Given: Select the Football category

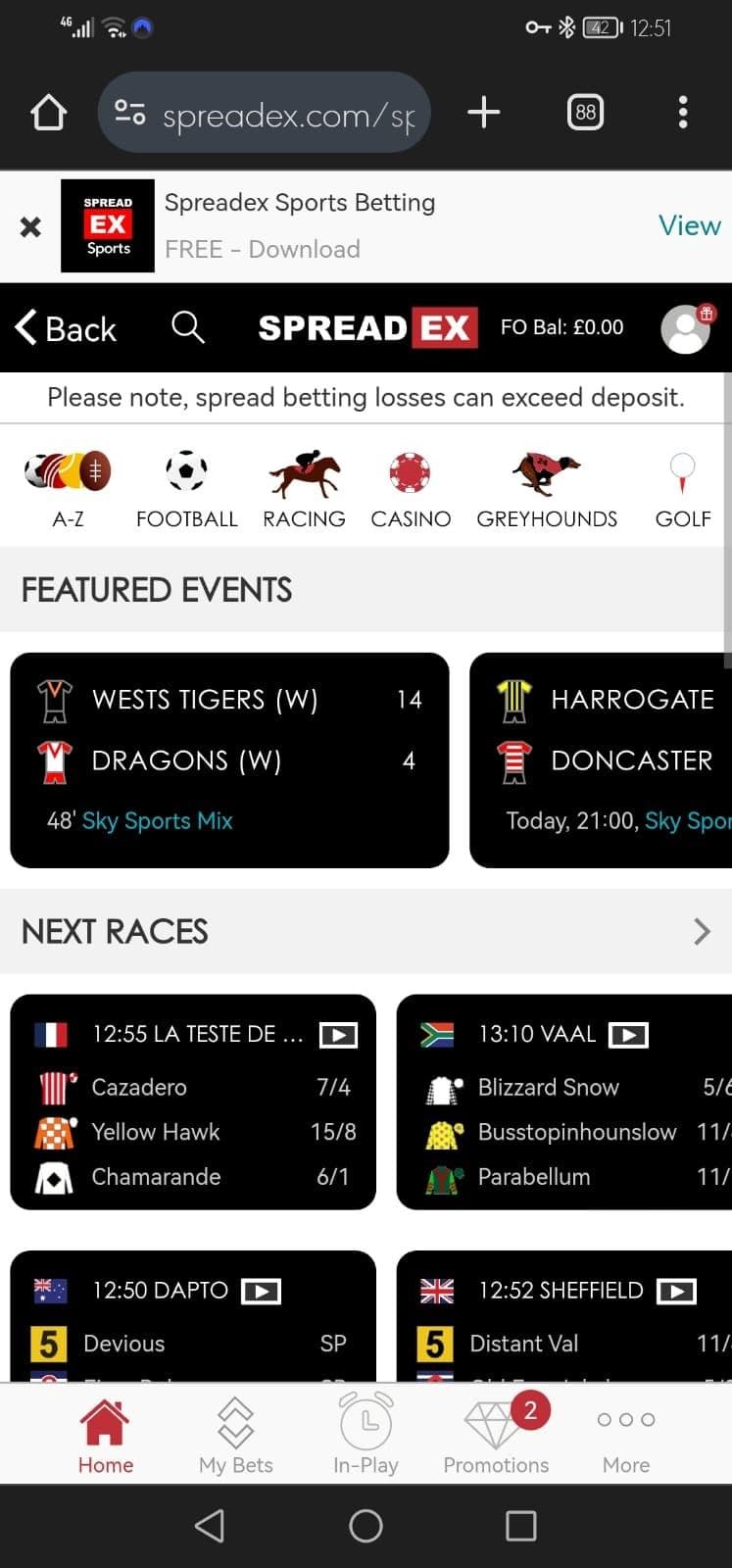Looking at the screenshot, I should (186, 488).
